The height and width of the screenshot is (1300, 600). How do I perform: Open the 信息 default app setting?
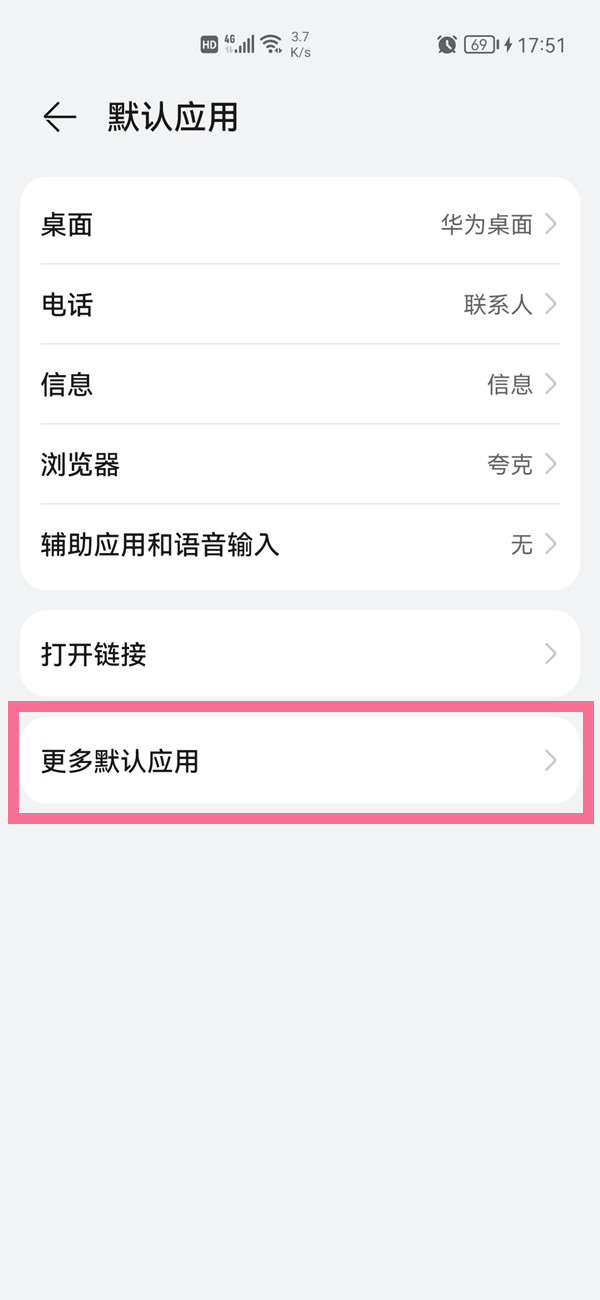pyautogui.click(x=300, y=385)
